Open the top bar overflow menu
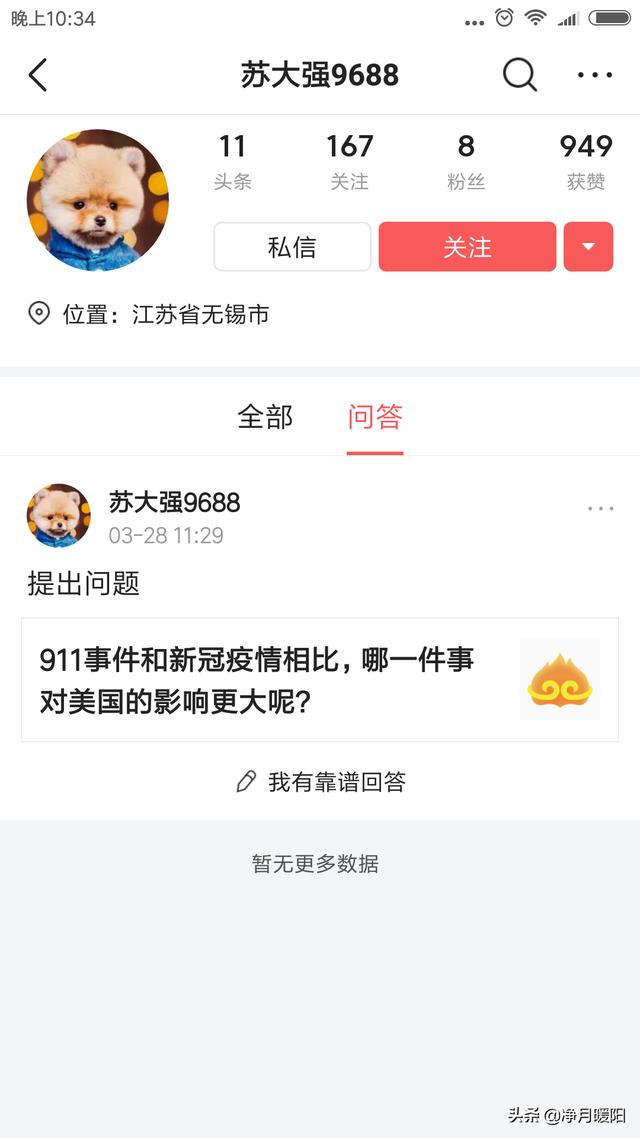This screenshot has width=640, height=1138. pos(594,75)
